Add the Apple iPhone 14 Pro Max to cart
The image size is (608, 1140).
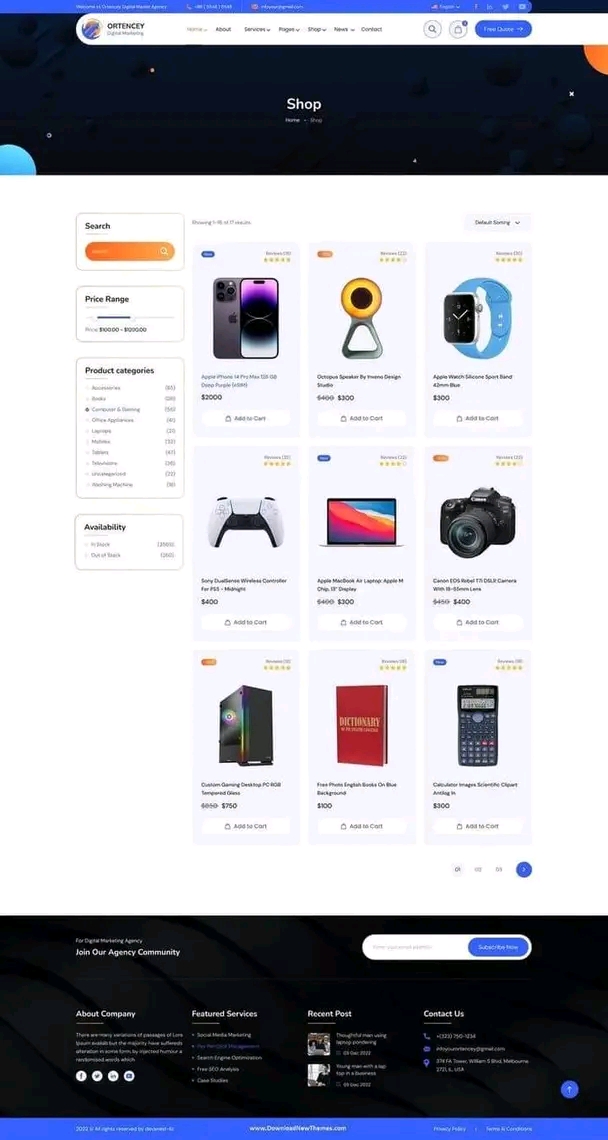click(x=246, y=419)
